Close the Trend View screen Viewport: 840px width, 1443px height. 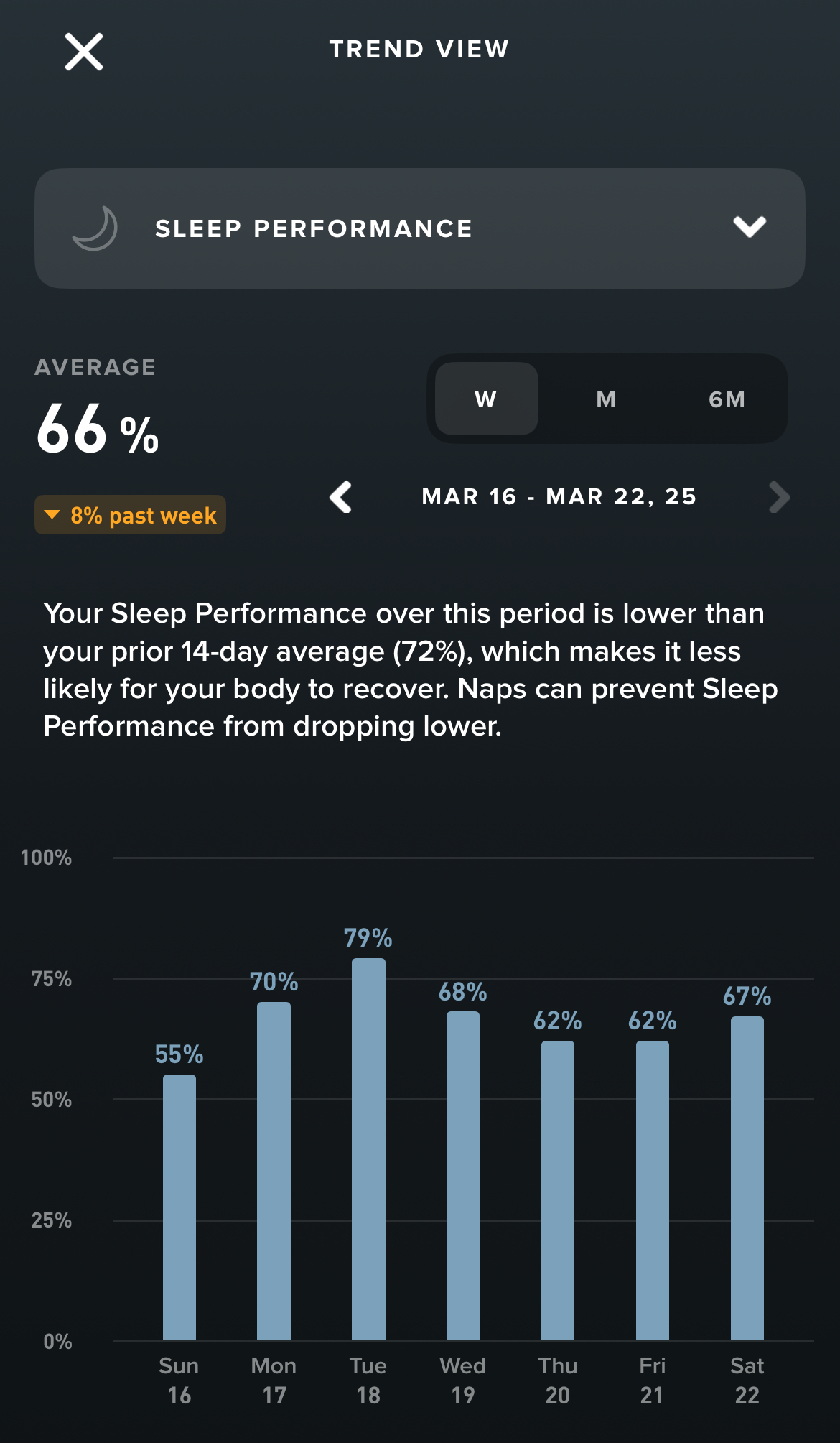(84, 52)
